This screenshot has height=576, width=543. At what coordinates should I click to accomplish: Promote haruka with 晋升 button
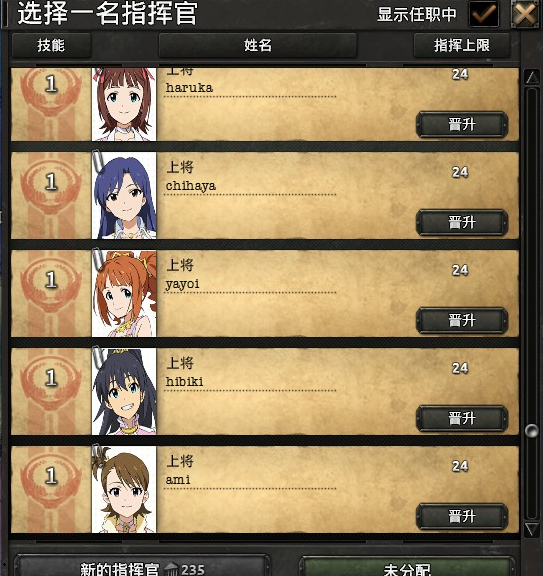462,125
